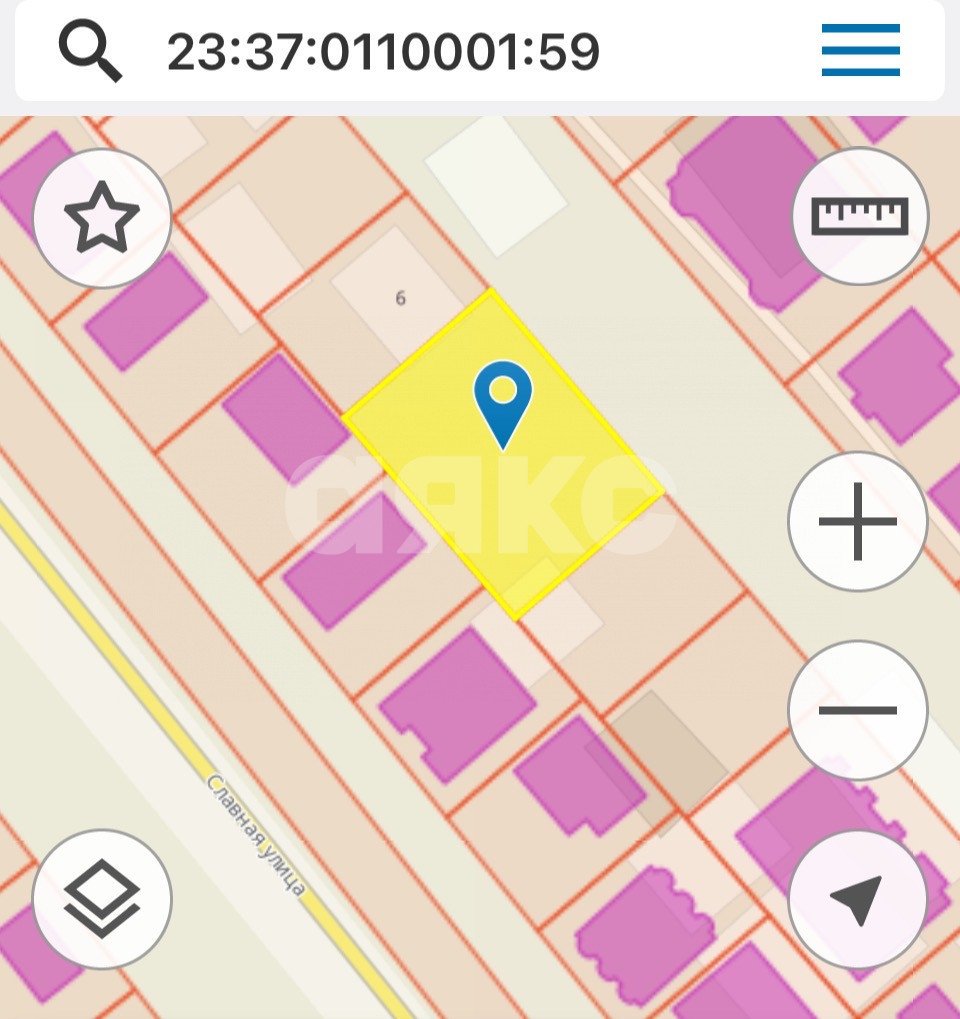Open the ruler measurement tool

[860, 216]
